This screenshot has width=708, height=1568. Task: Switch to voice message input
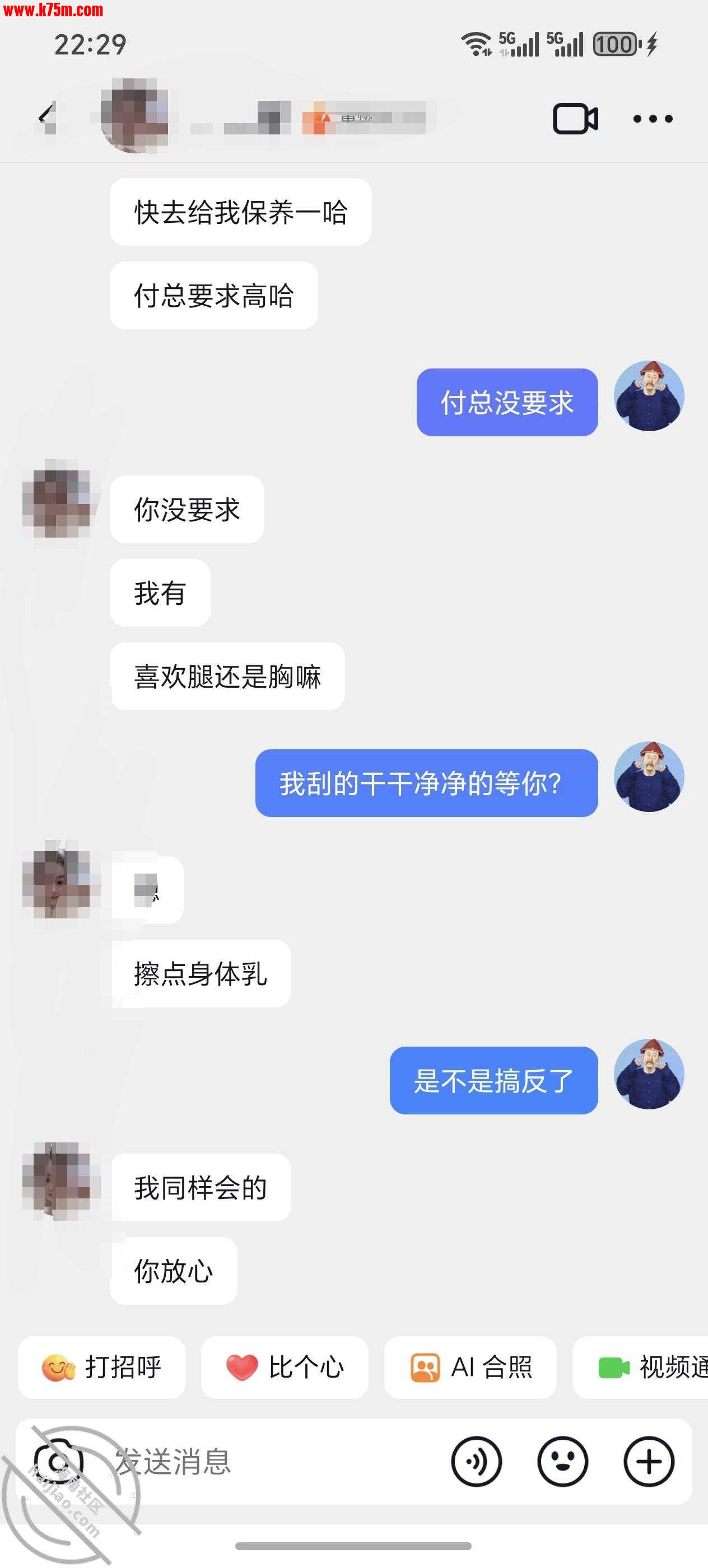point(476,1462)
